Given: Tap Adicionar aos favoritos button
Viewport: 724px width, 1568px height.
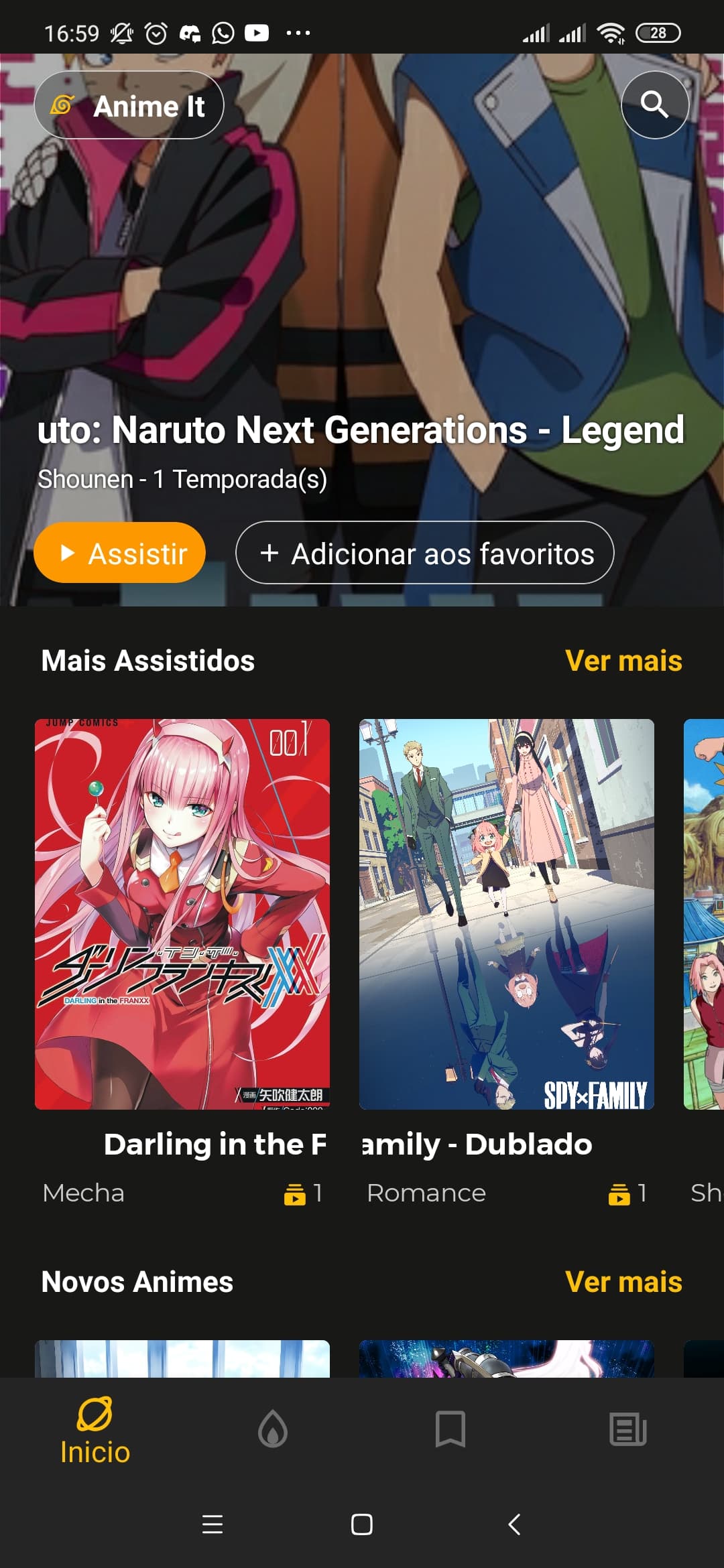Looking at the screenshot, I should pos(425,553).
